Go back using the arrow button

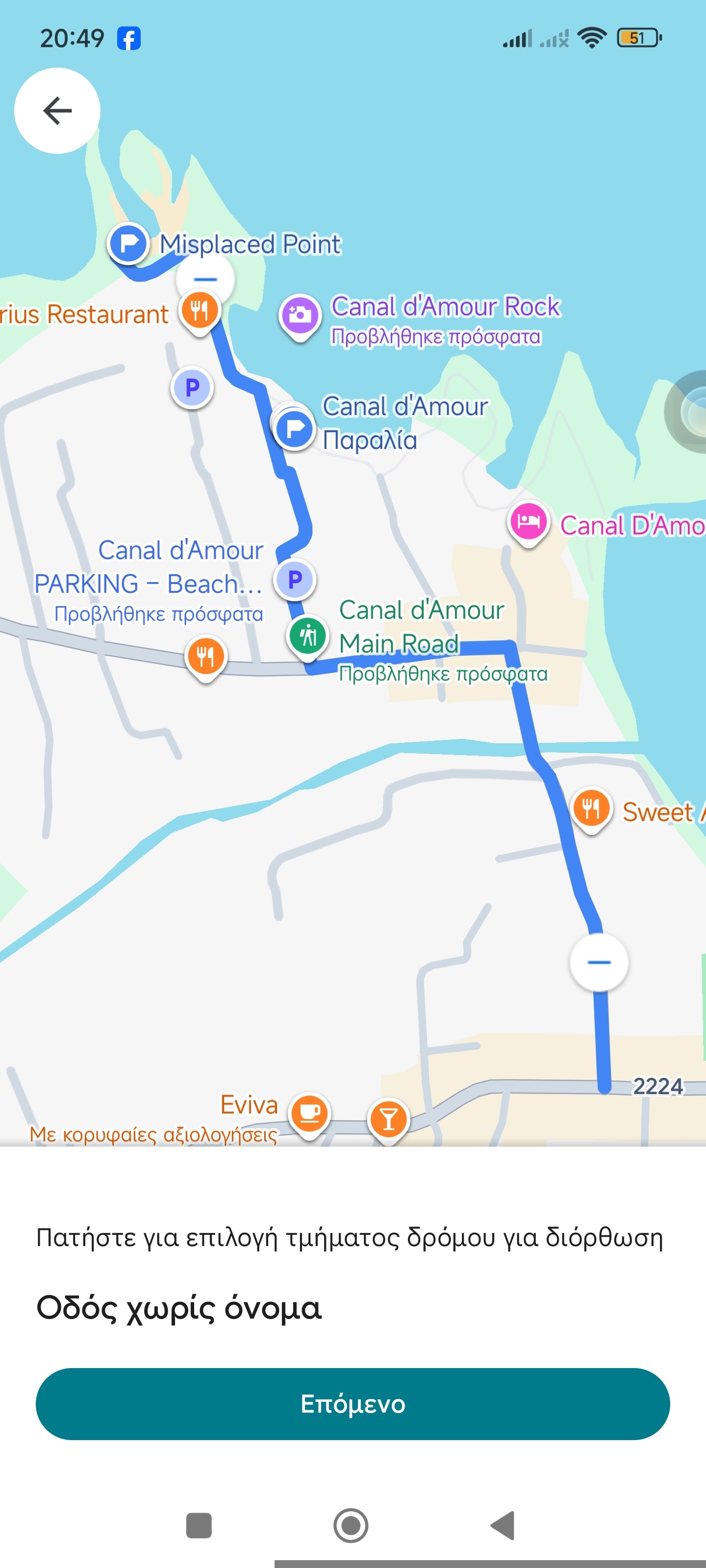pos(57,111)
